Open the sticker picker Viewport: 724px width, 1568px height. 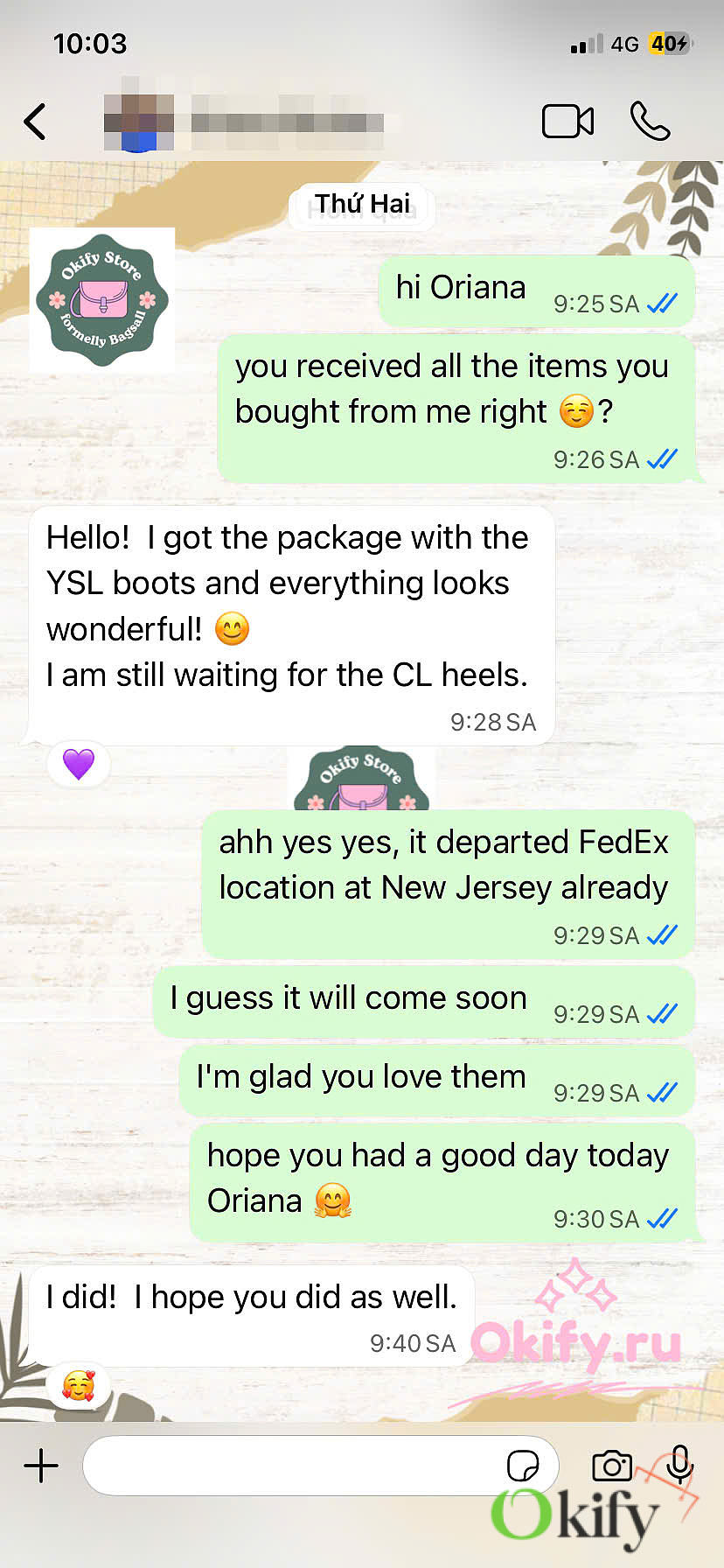523,1465
